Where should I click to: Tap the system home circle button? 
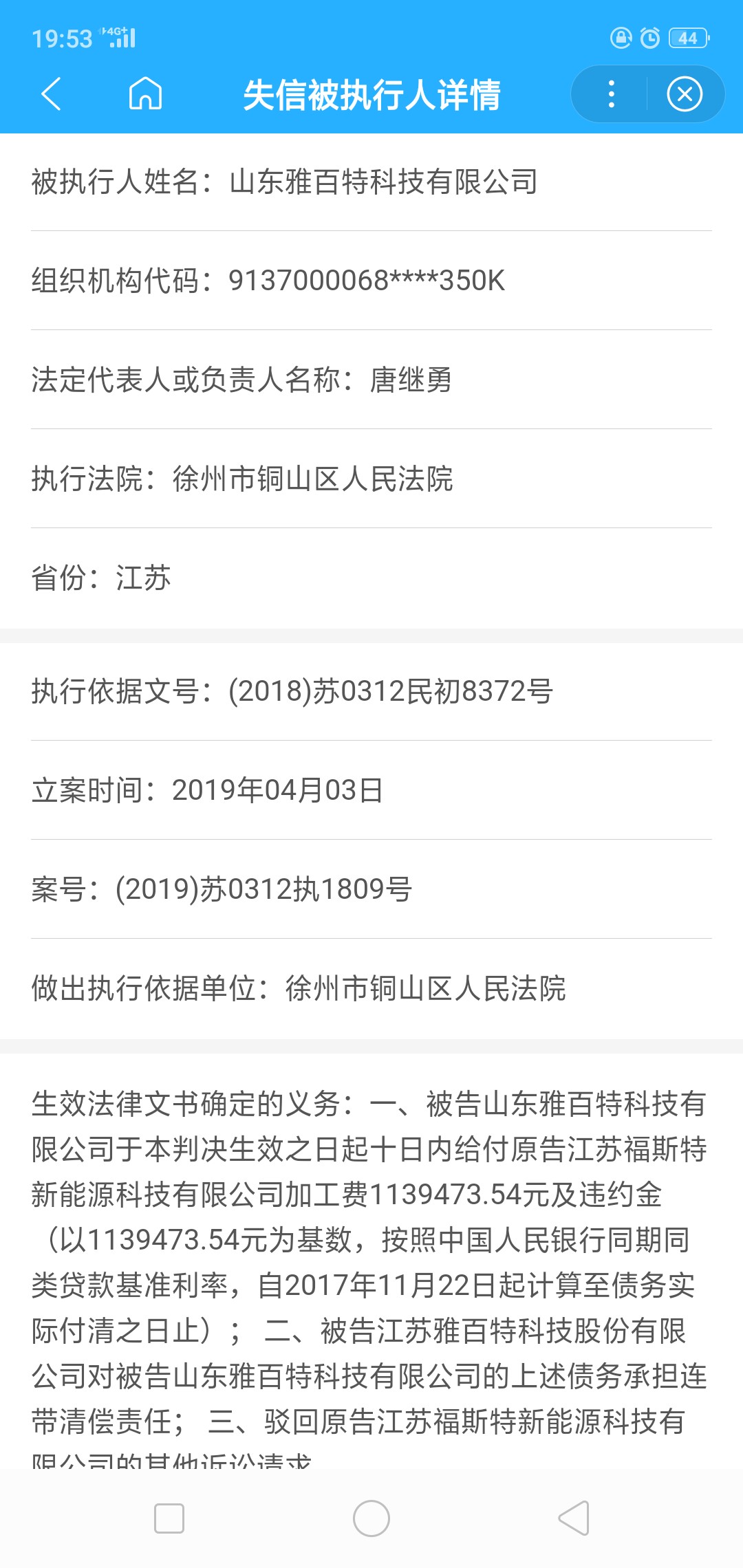(x=371, y=1518)
